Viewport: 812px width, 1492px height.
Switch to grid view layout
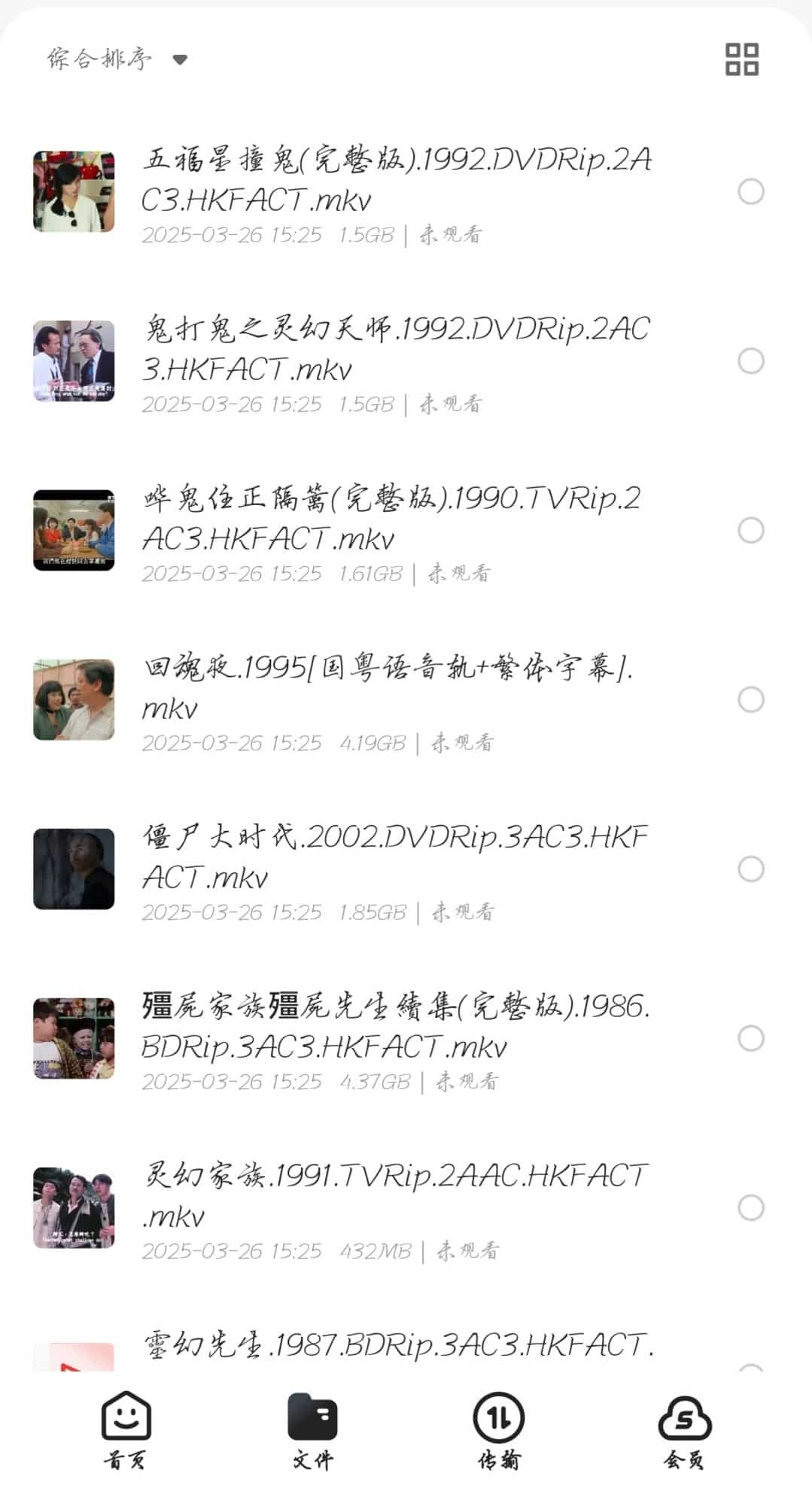[x=741, y=59]
